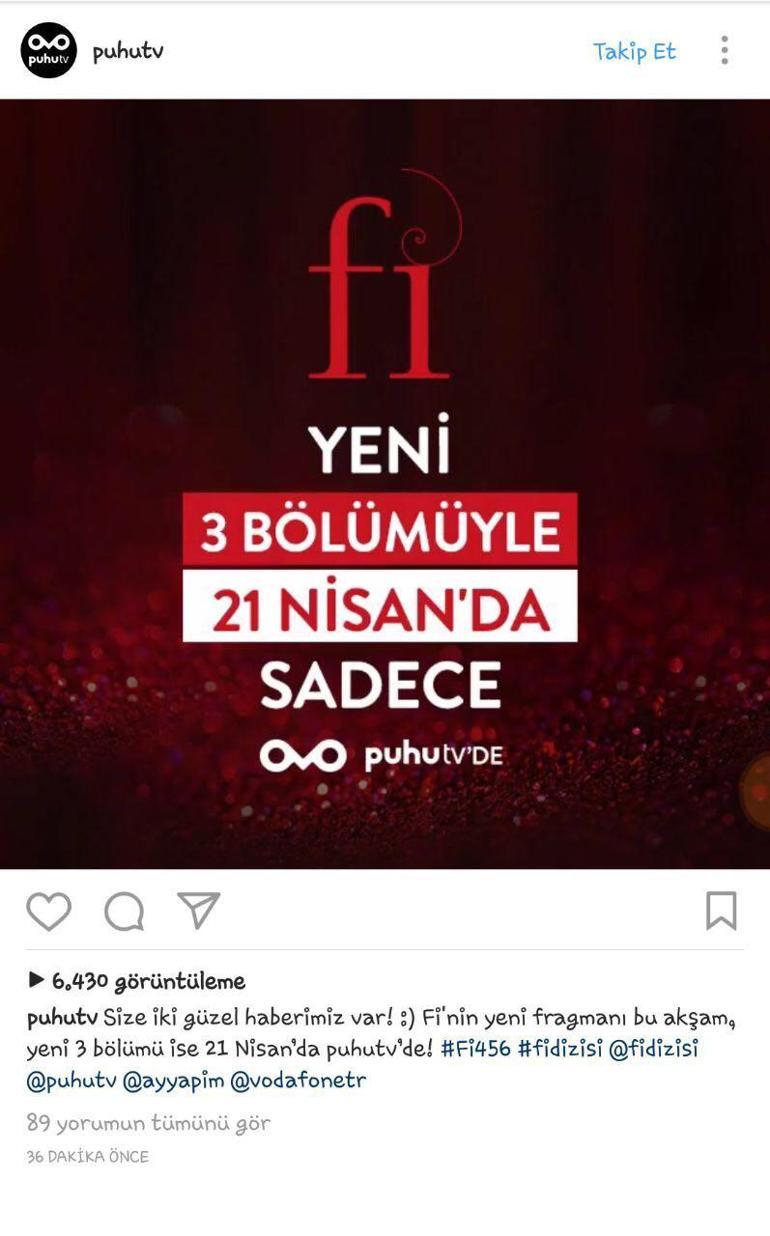View all 89 comments

148,1123
